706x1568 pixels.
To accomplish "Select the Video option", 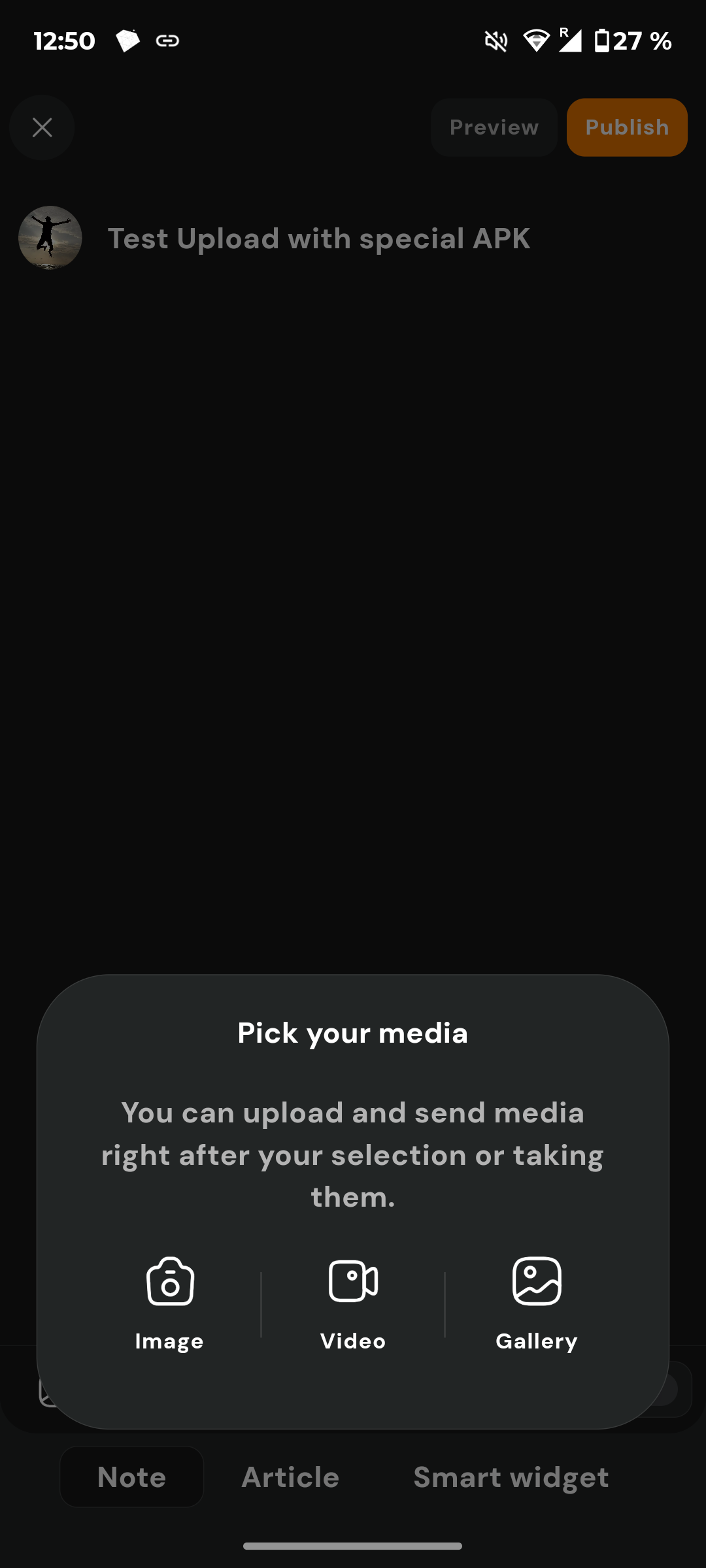I will tap(353, 1303).
